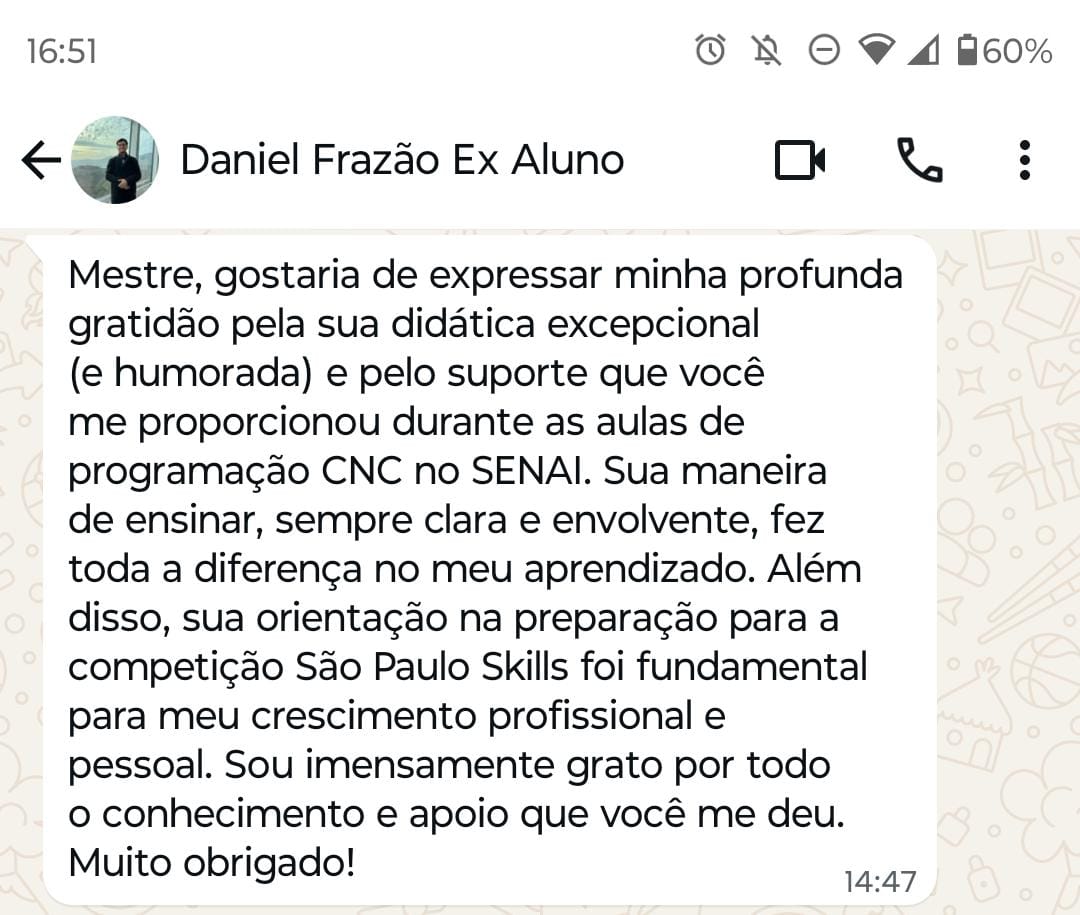Go back to the chat list
This screenshot has height=915, width=1080.
(41, 160)
